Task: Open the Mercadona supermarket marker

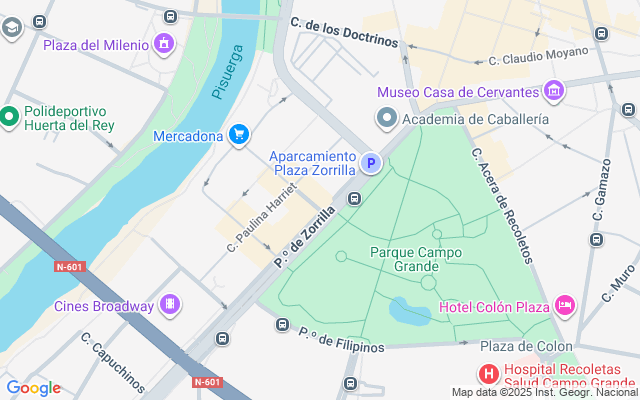Action: [238, 135]
